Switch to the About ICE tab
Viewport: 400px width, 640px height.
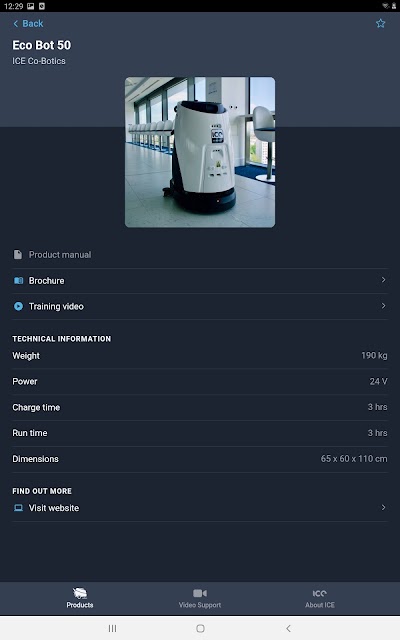point(320,598)
